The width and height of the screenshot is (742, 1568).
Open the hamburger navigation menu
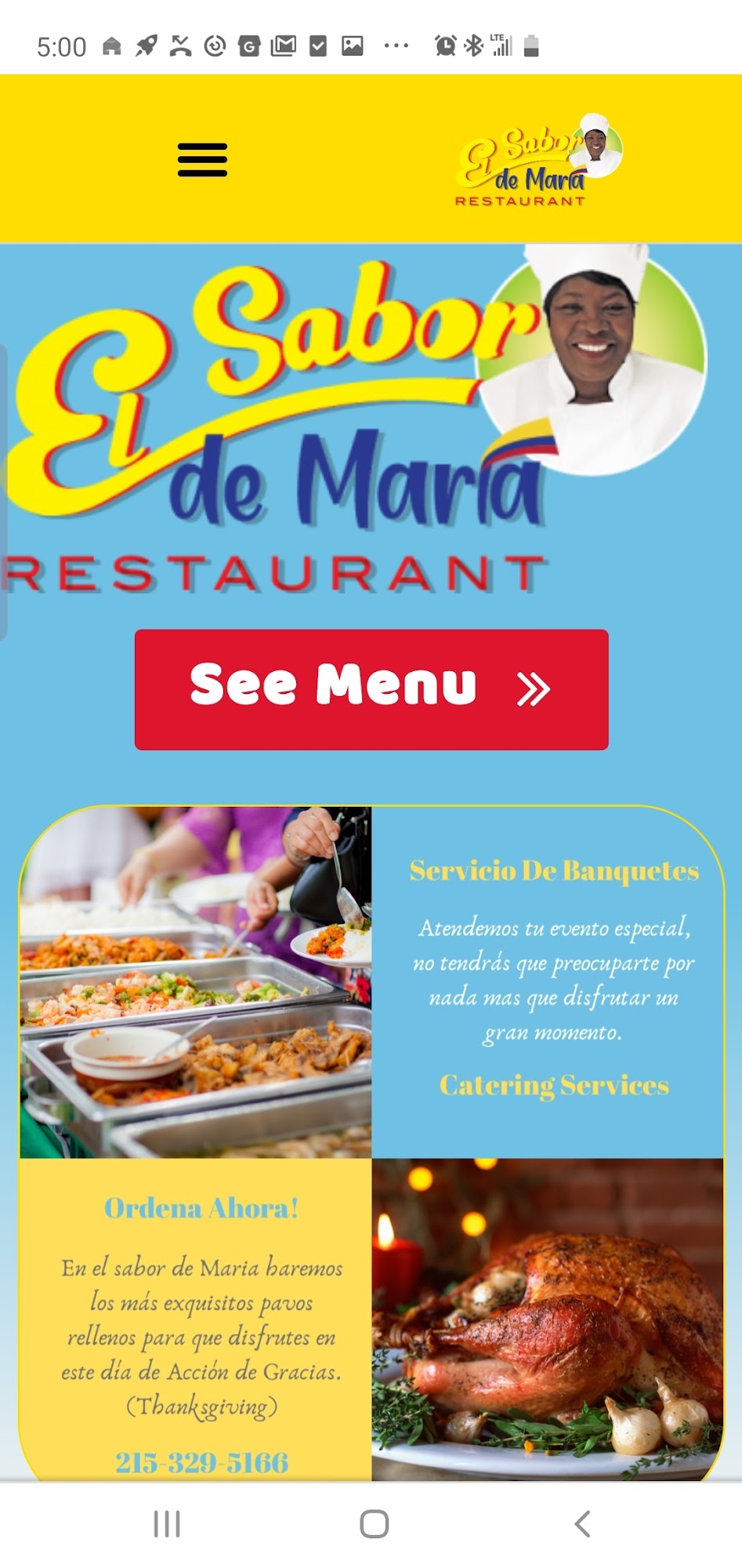pyautogui.click(x=202, y=160)
